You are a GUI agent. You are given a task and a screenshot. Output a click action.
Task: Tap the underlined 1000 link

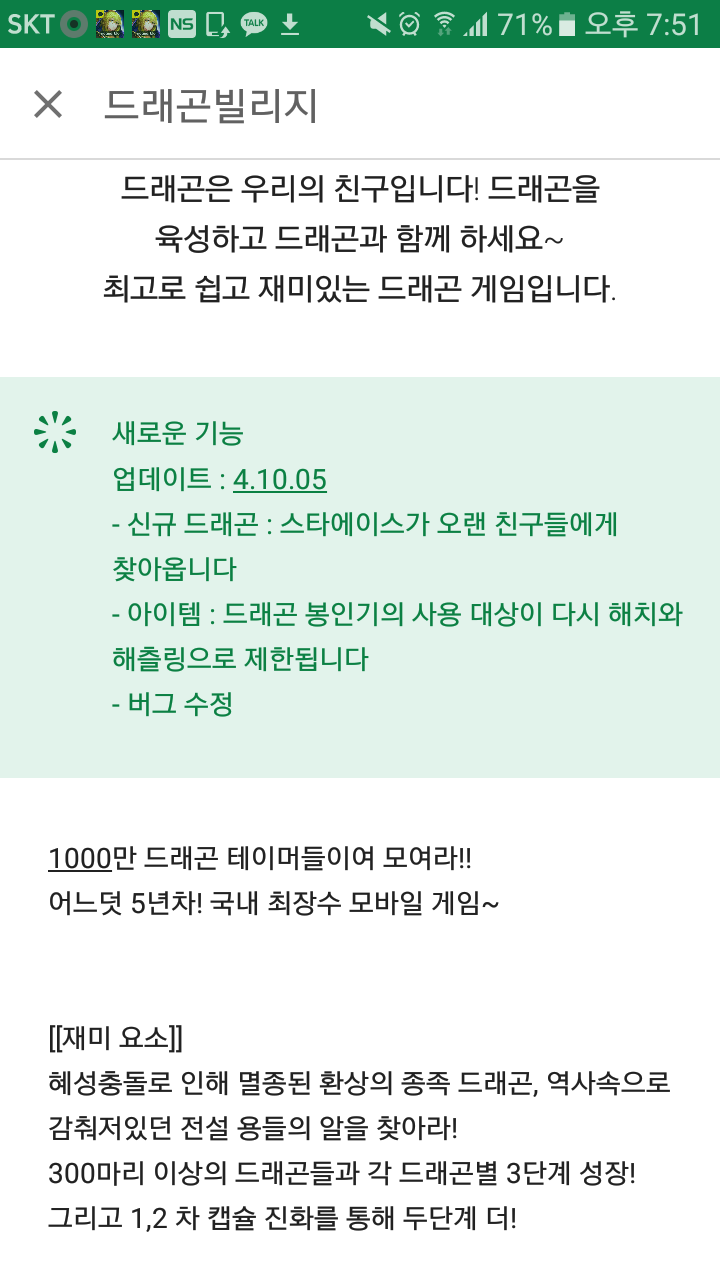pyautogui.click(x=79, y=859)
